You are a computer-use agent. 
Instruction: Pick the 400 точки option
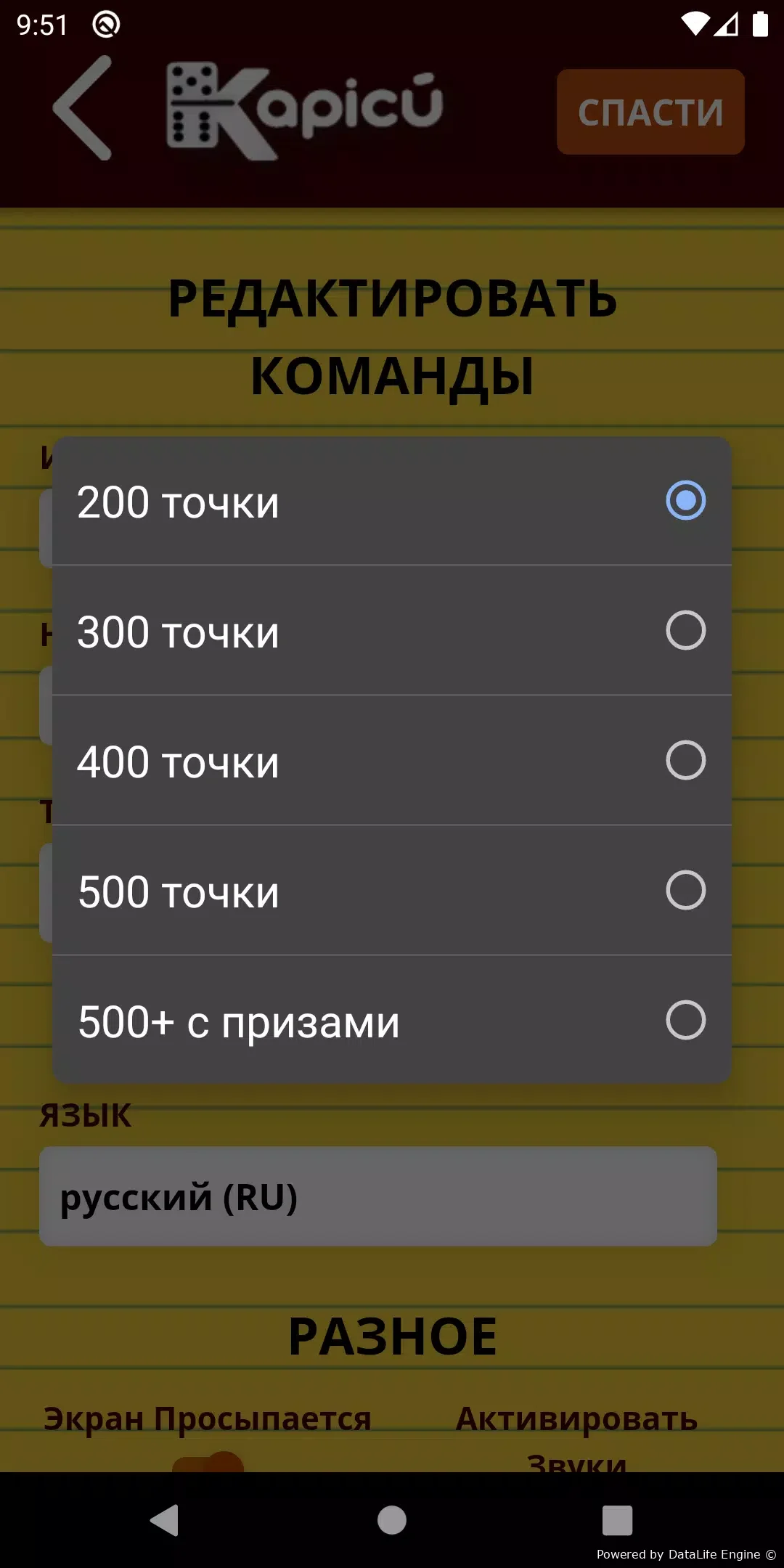(392, 760)
